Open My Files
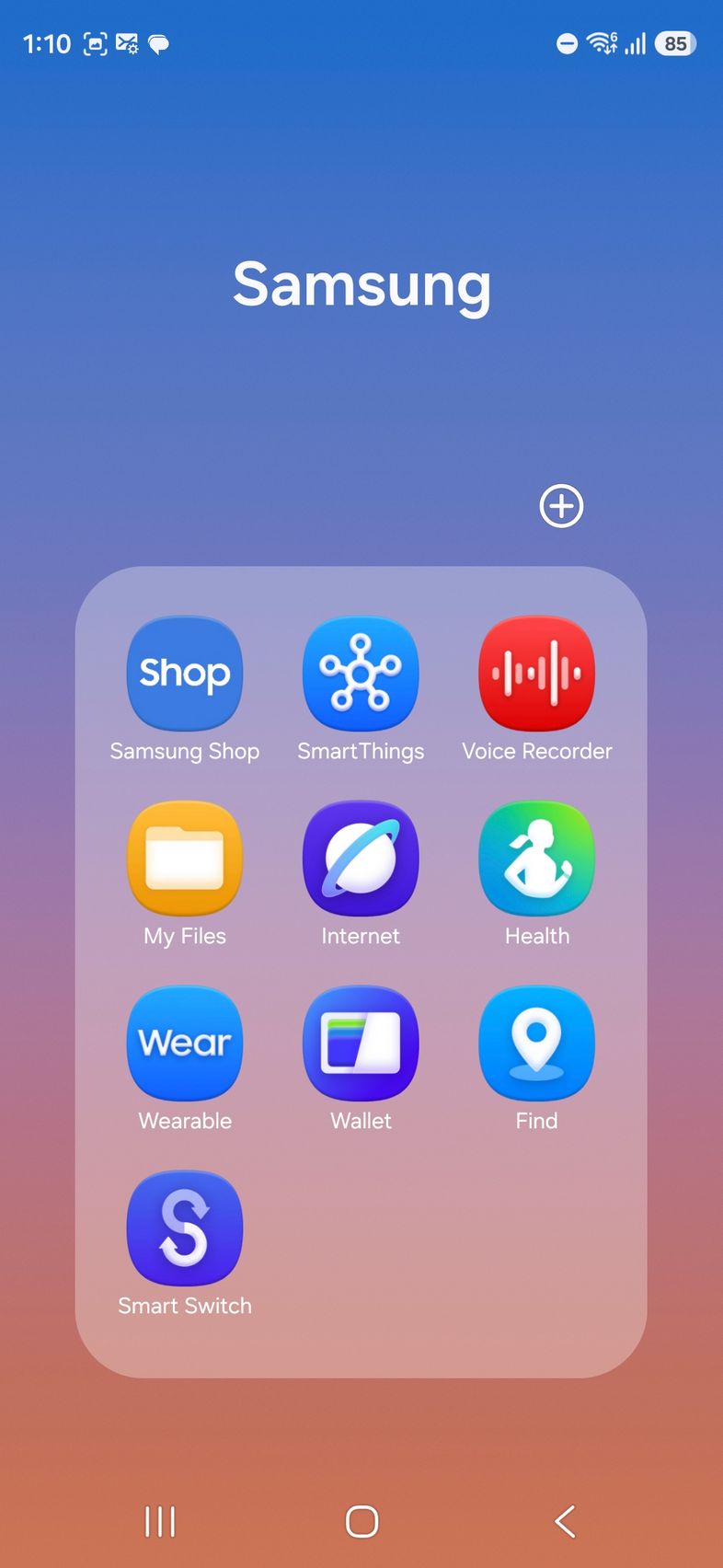 click(x=185, y=859)
